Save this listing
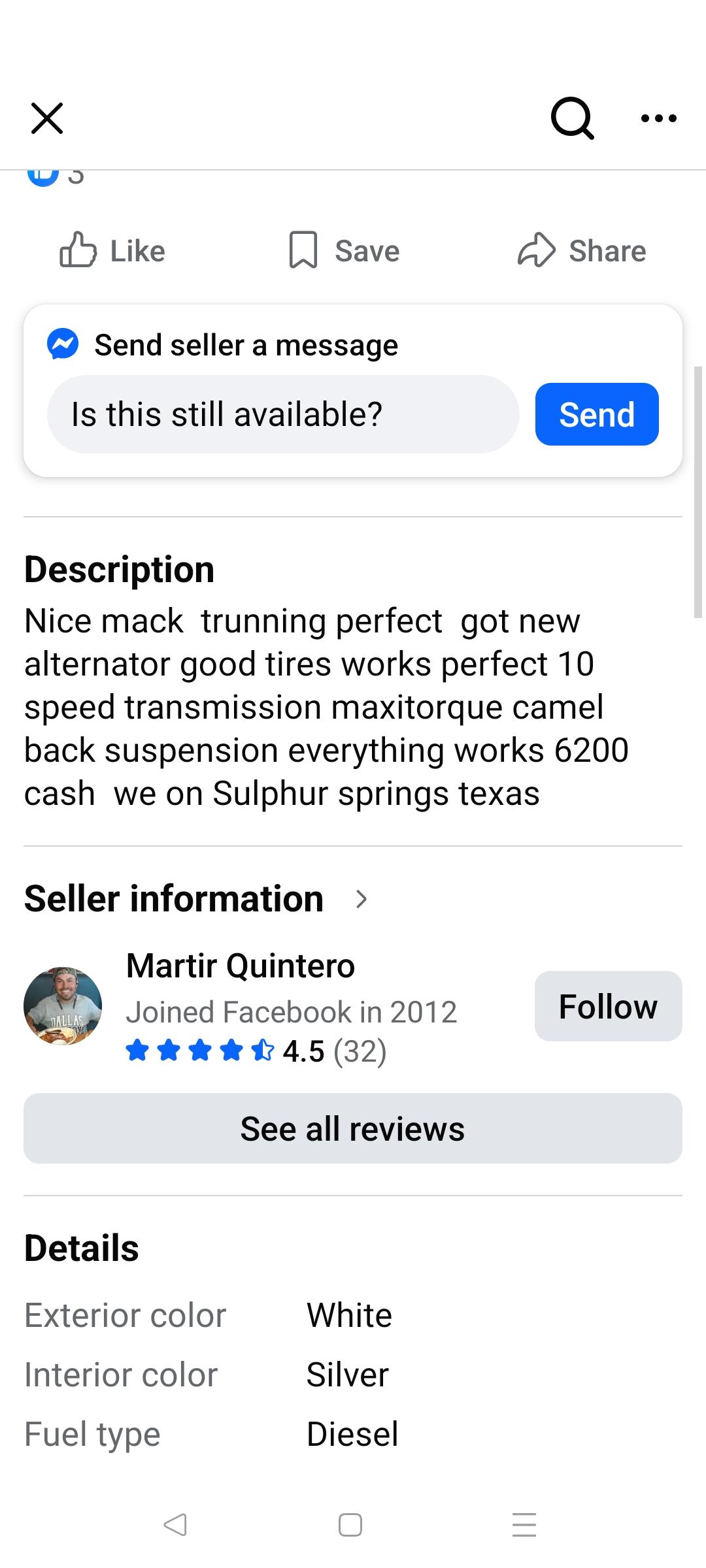Image resolution: width=706 pixels, height=1568 pixels. 345,251
